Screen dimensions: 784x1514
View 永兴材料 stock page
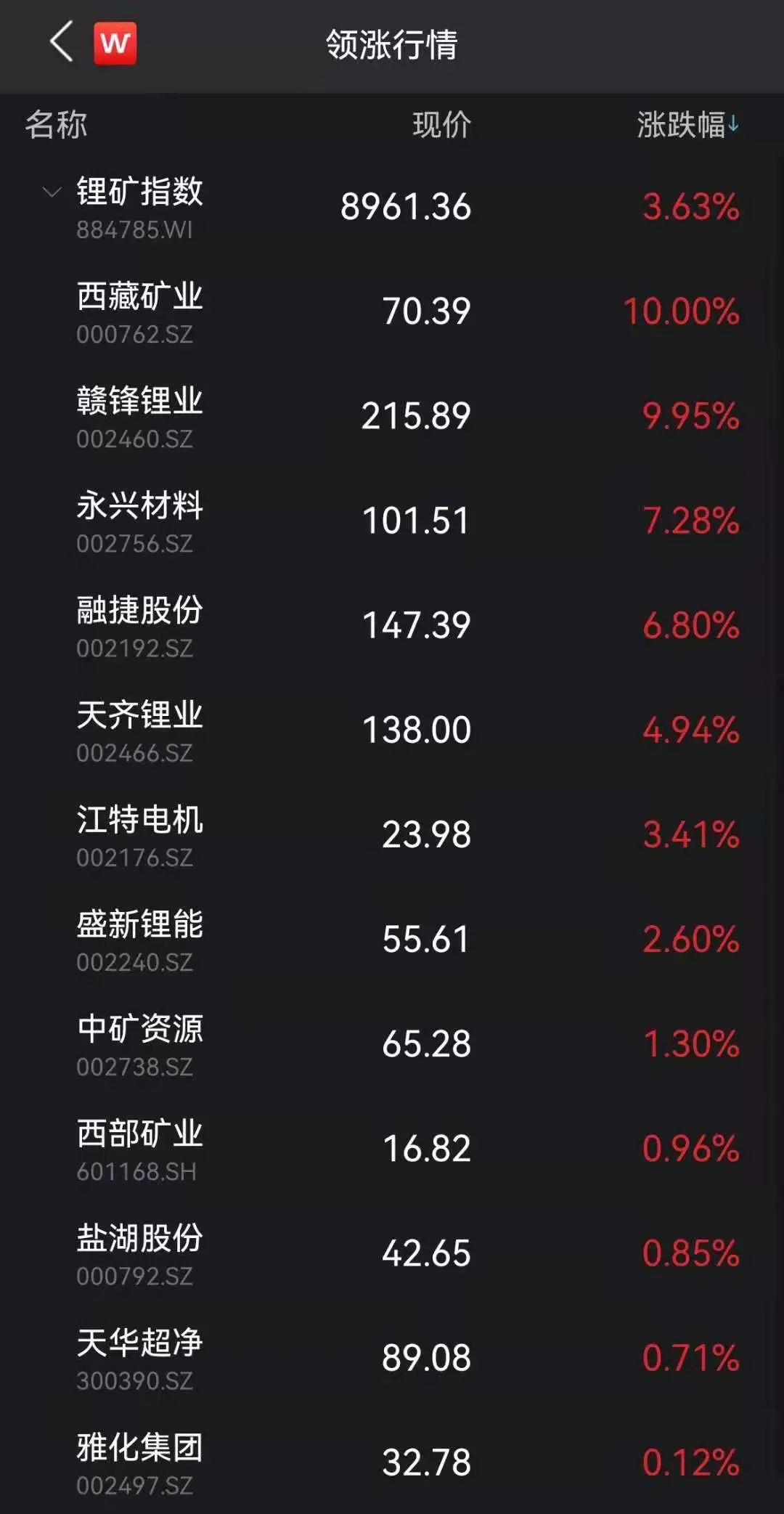pos(139,521)
